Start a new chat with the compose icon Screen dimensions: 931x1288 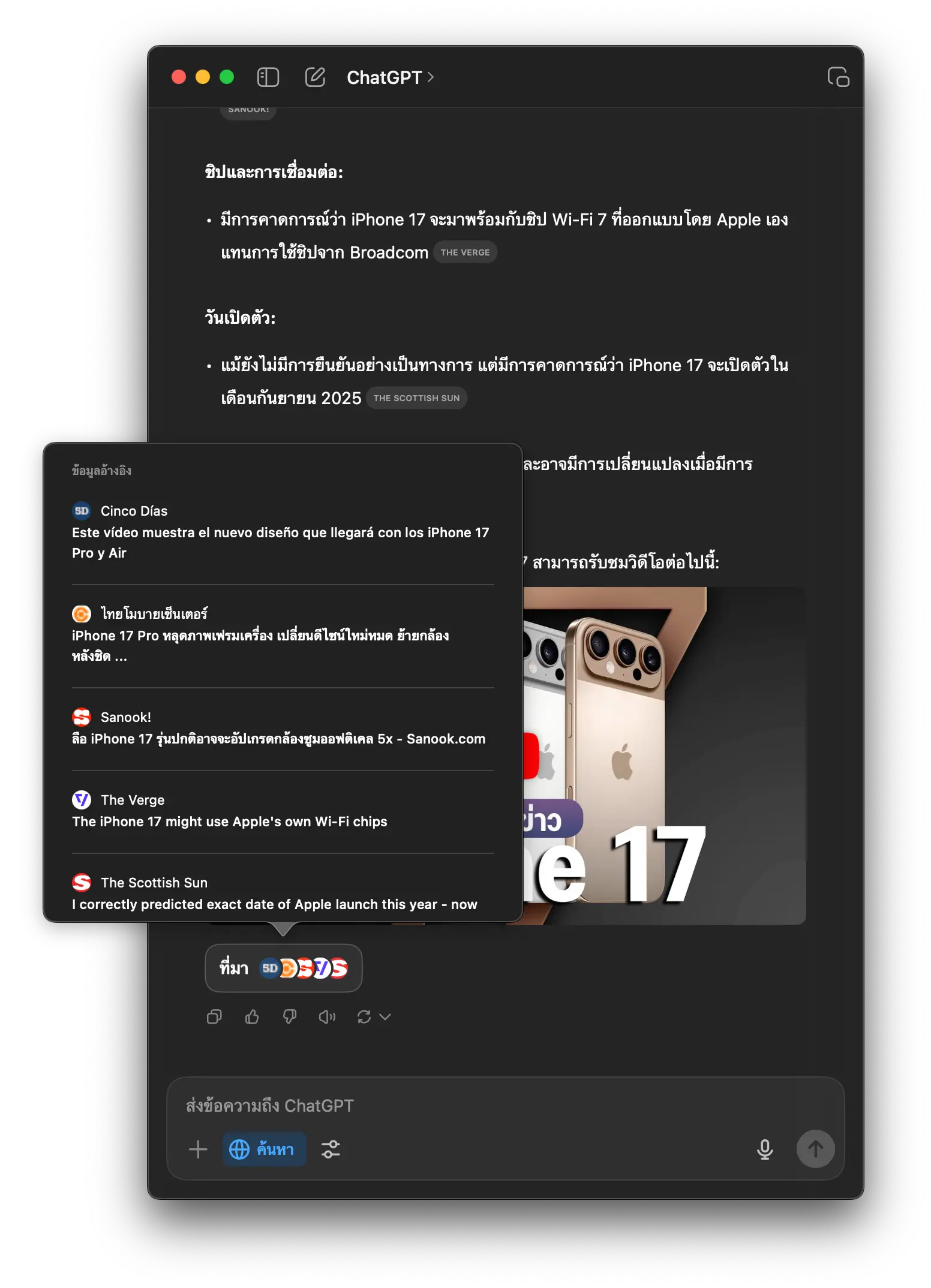point(315,77)
